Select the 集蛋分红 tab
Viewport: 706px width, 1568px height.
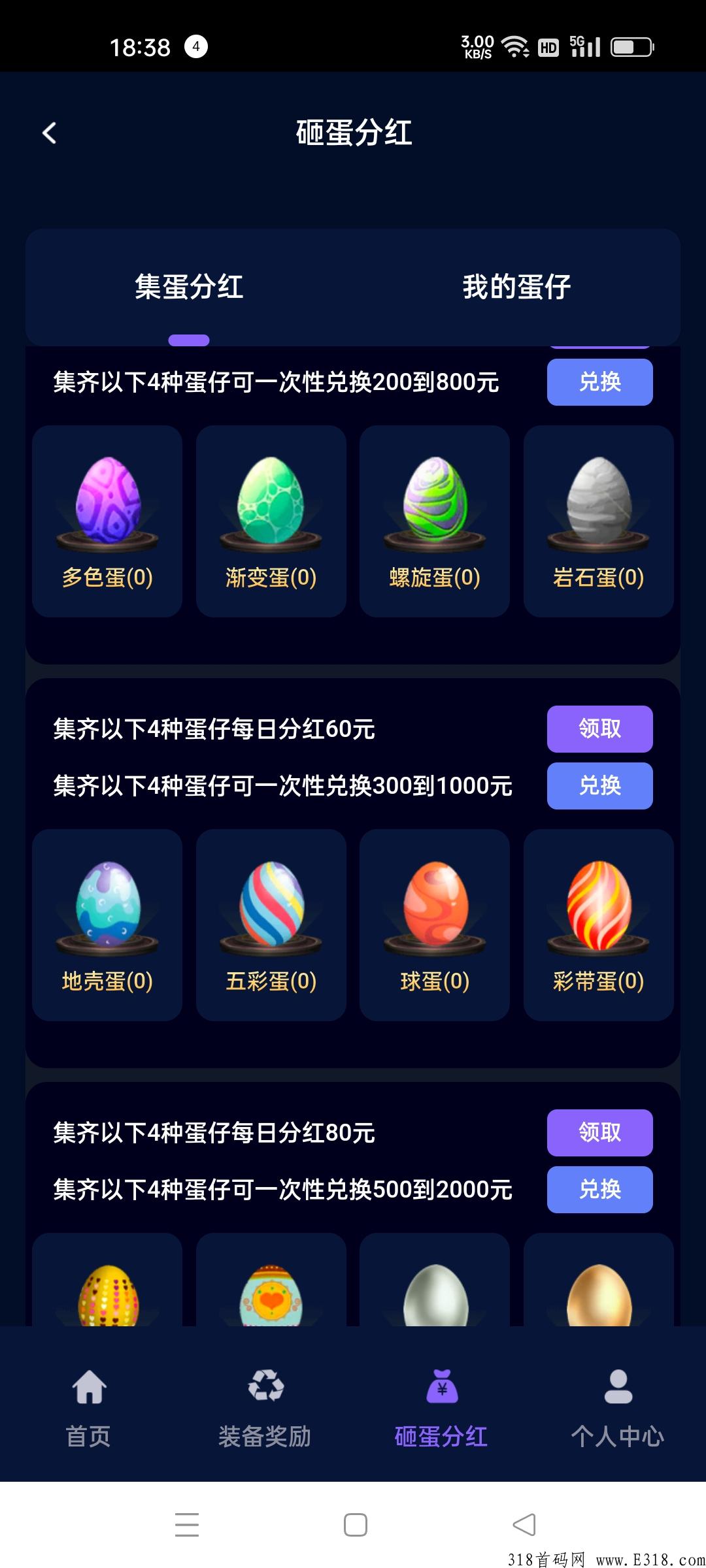(x=190, y=287)
